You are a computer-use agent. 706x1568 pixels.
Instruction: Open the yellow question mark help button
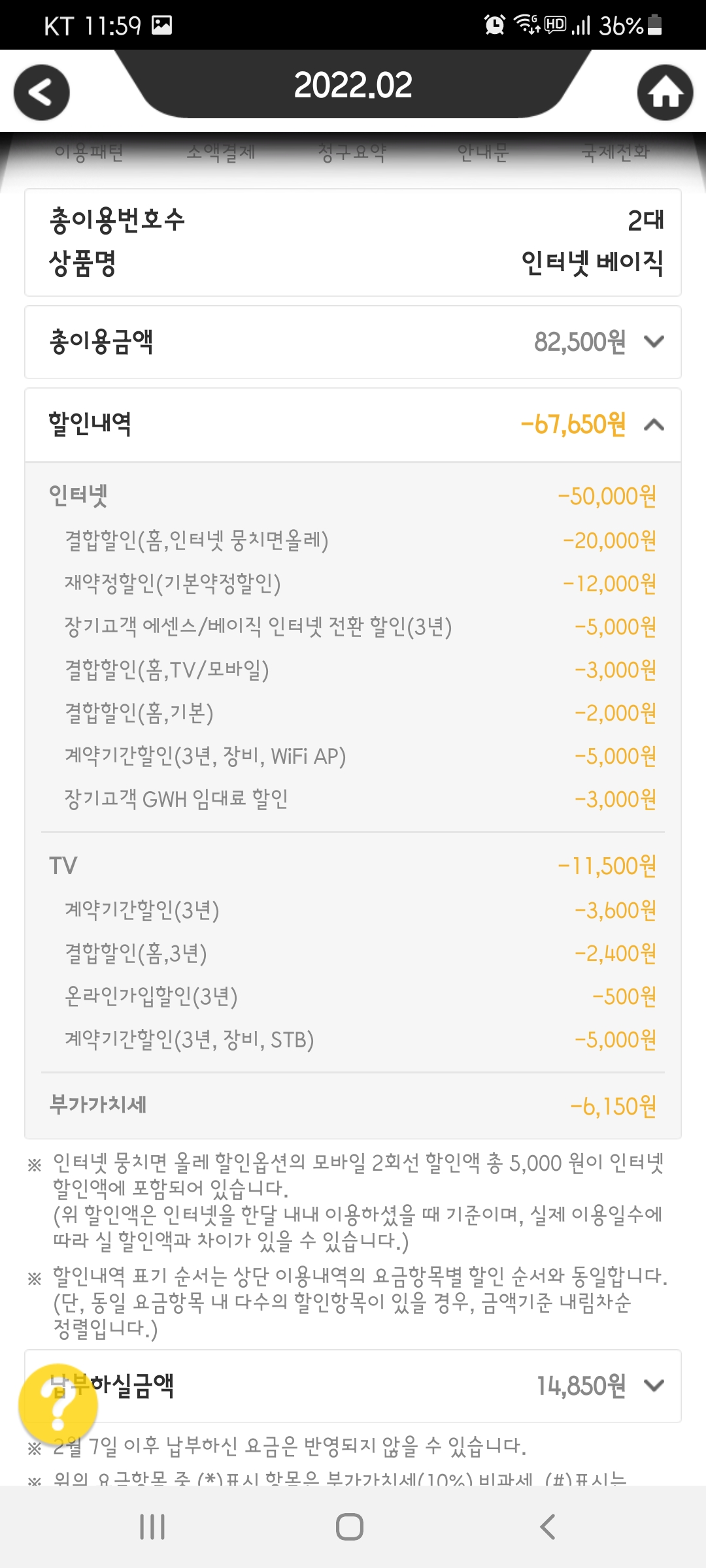click(x=58, y=1404)
